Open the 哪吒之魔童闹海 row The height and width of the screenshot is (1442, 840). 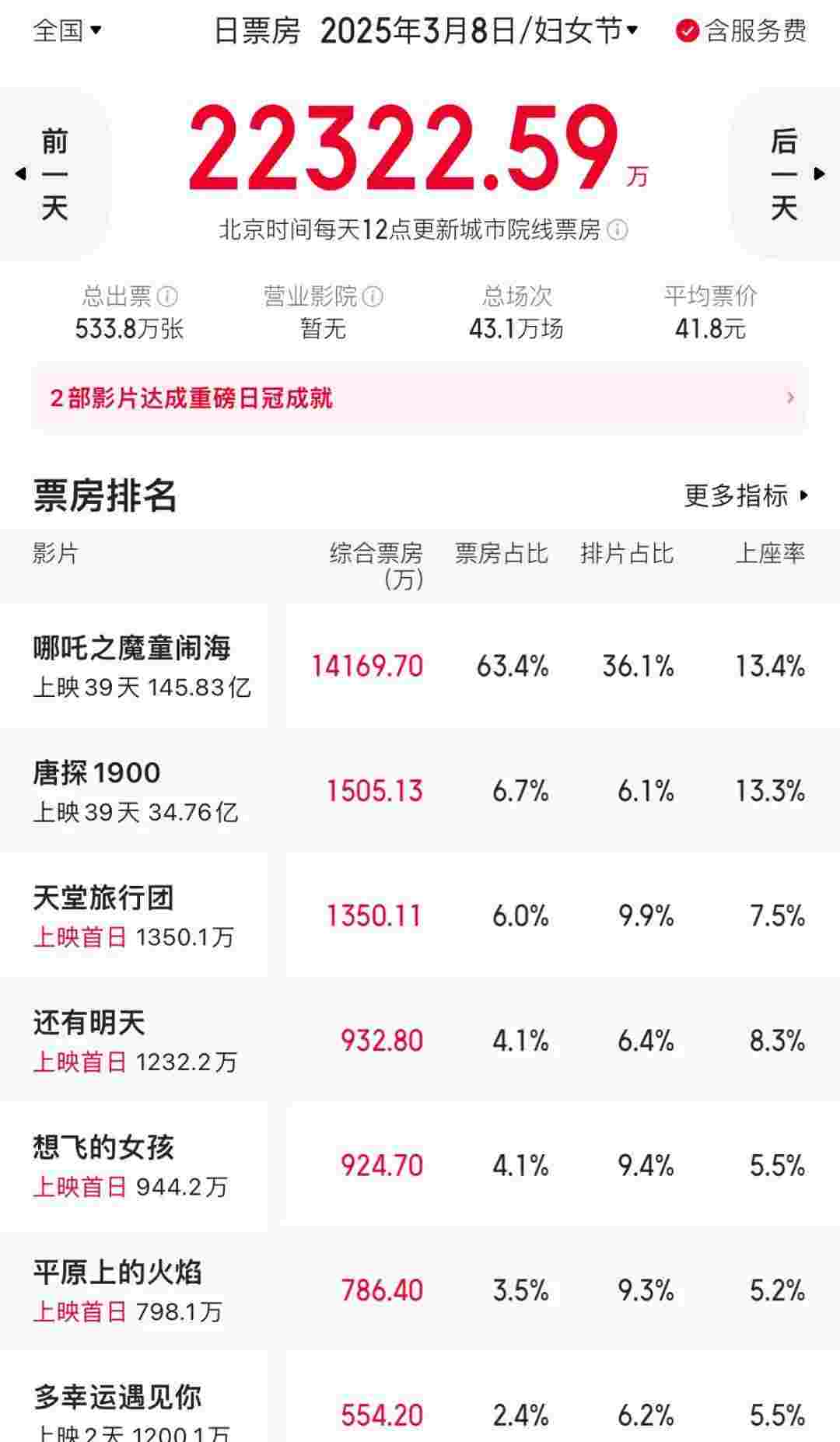[x=420, y=666]
